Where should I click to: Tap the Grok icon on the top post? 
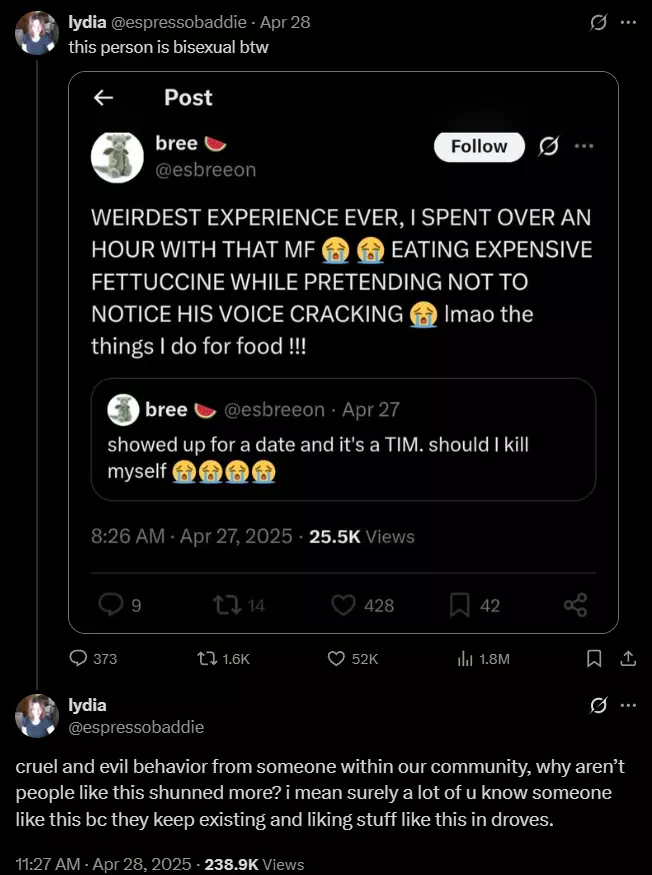point(599,22)
